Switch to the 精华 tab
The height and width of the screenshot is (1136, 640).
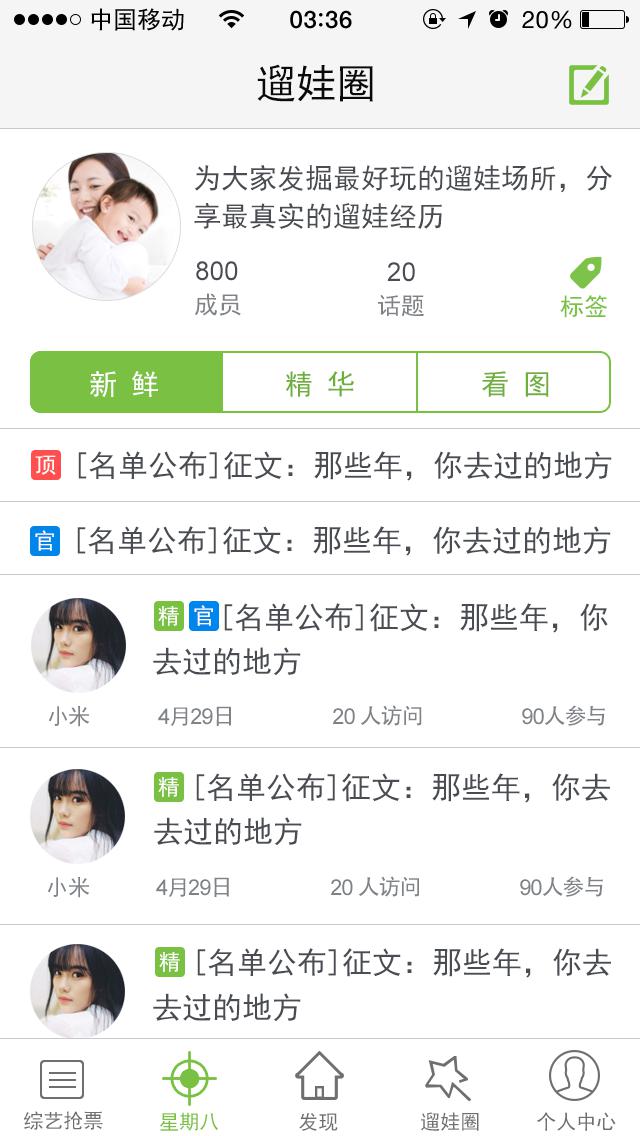point(319,383)
